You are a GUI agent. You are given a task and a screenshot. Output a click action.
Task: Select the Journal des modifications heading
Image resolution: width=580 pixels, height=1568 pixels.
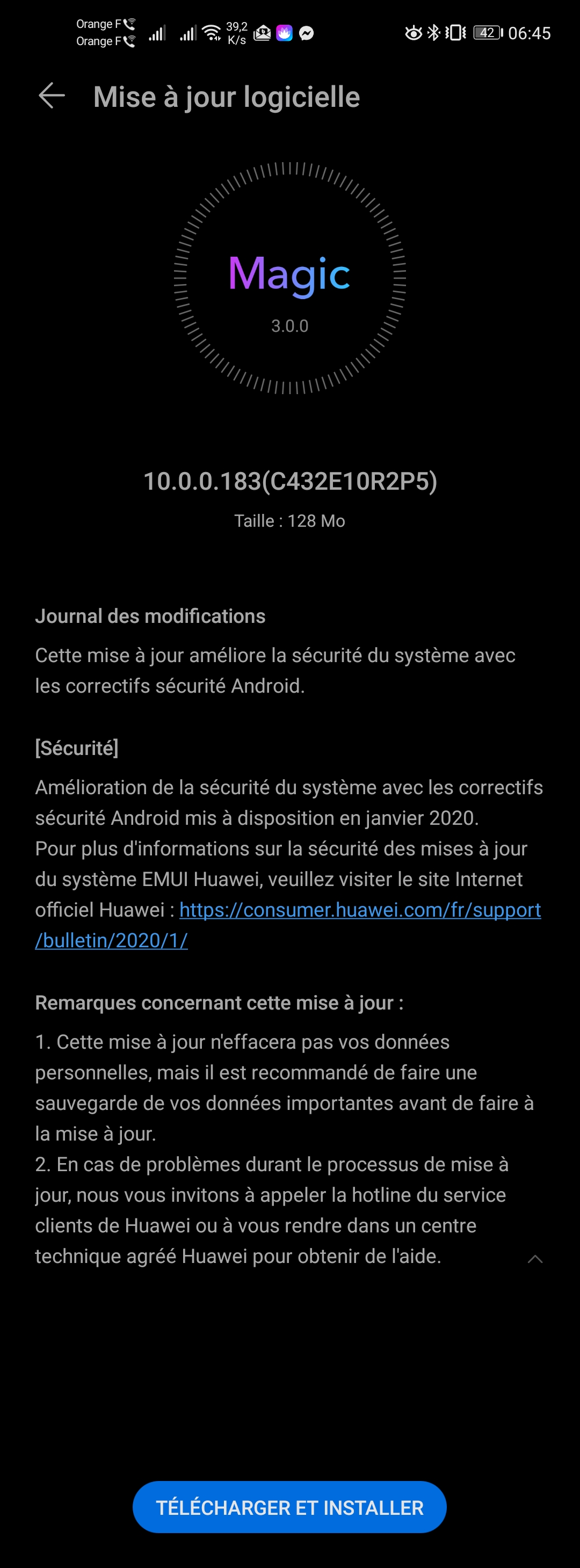[x=150, y=616]
